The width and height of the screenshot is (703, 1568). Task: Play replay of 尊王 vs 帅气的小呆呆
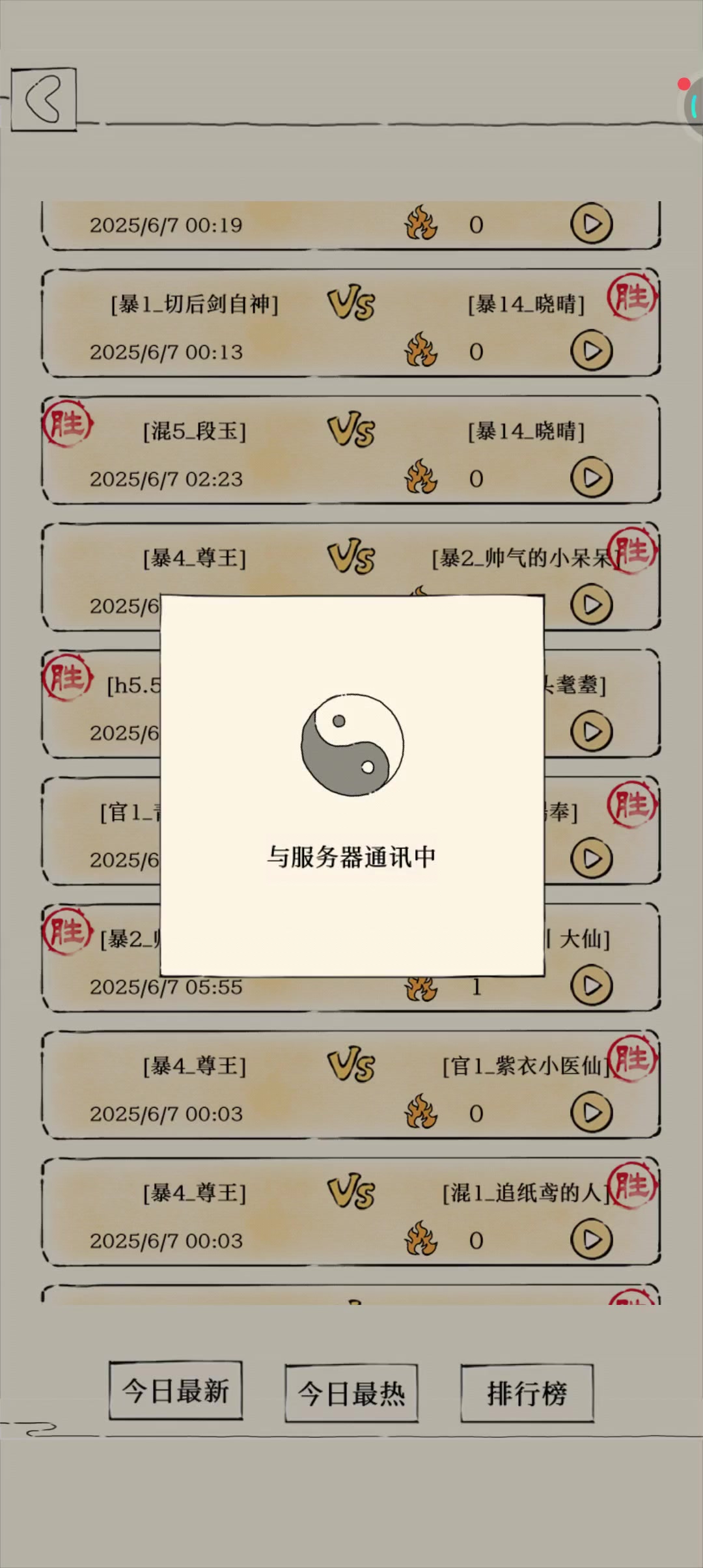(x=591, y=605)
